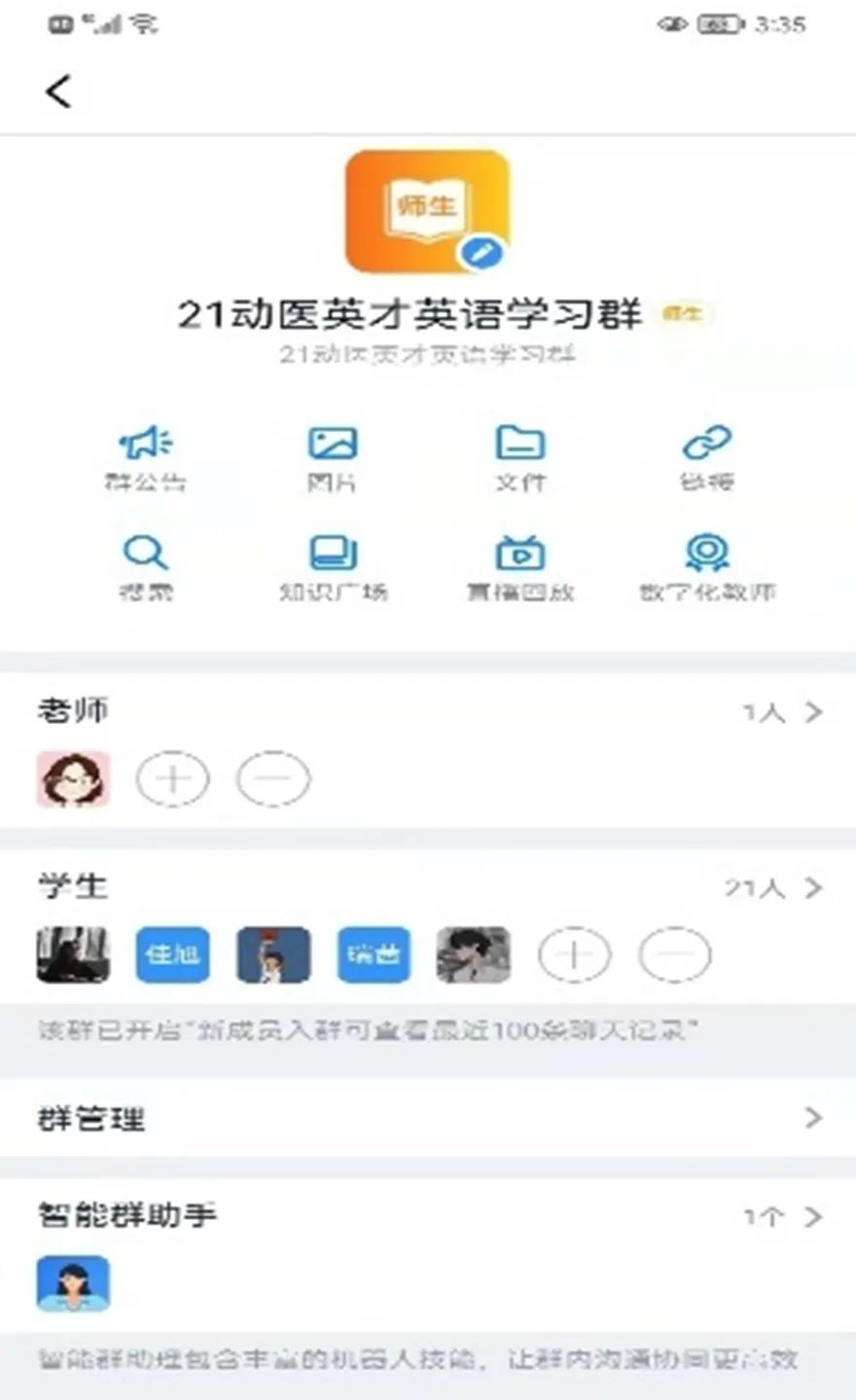This screenshot has height=1400, width=856.
Task: Open 数字化教师
Action: pyautogui.click(x=707, y=567)
